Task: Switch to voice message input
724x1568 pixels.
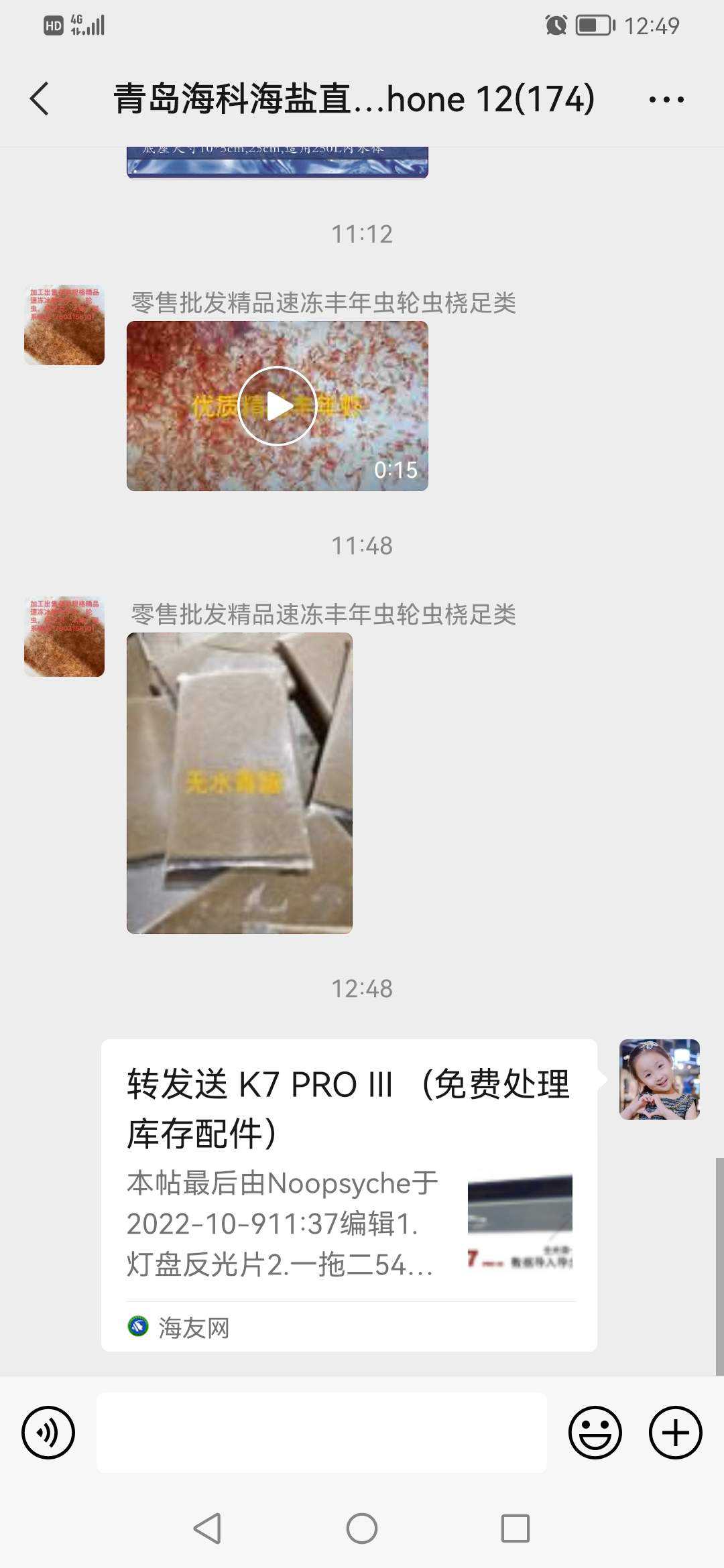Action: 48,1433
